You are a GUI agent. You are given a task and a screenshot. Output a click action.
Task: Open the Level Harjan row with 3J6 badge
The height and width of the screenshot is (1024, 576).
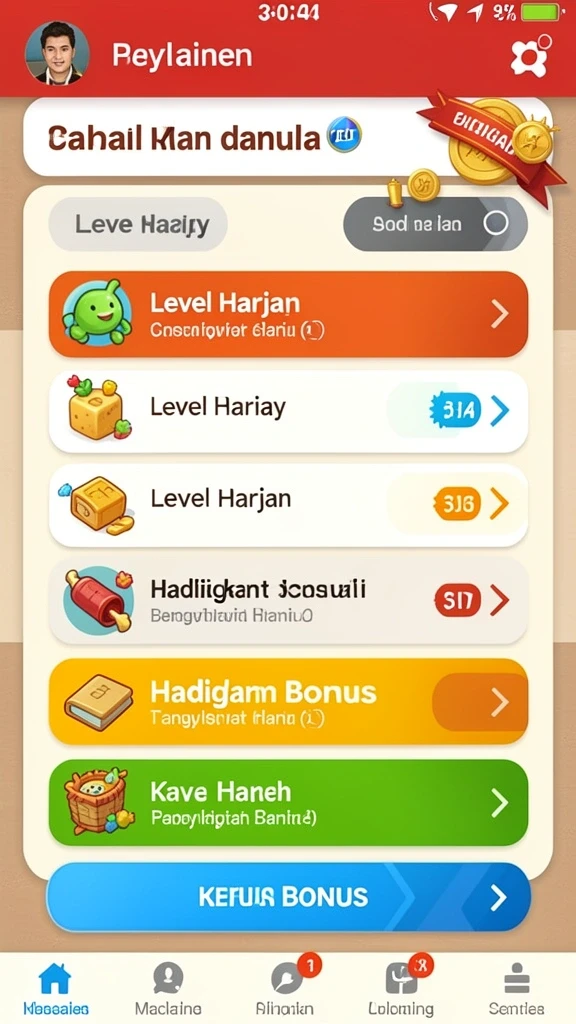point(288,505)
